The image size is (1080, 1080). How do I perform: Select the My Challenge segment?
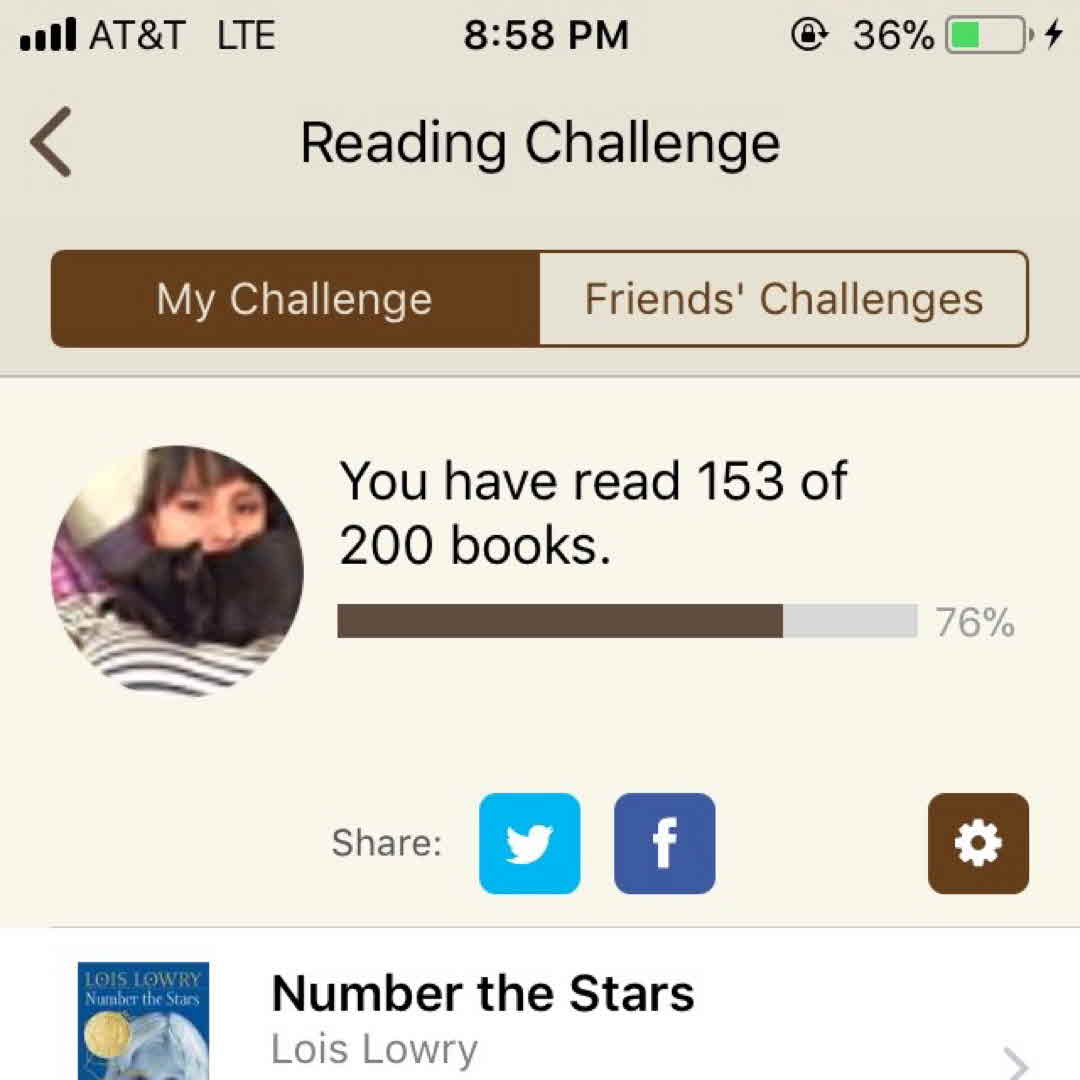(x=295, y=299)
